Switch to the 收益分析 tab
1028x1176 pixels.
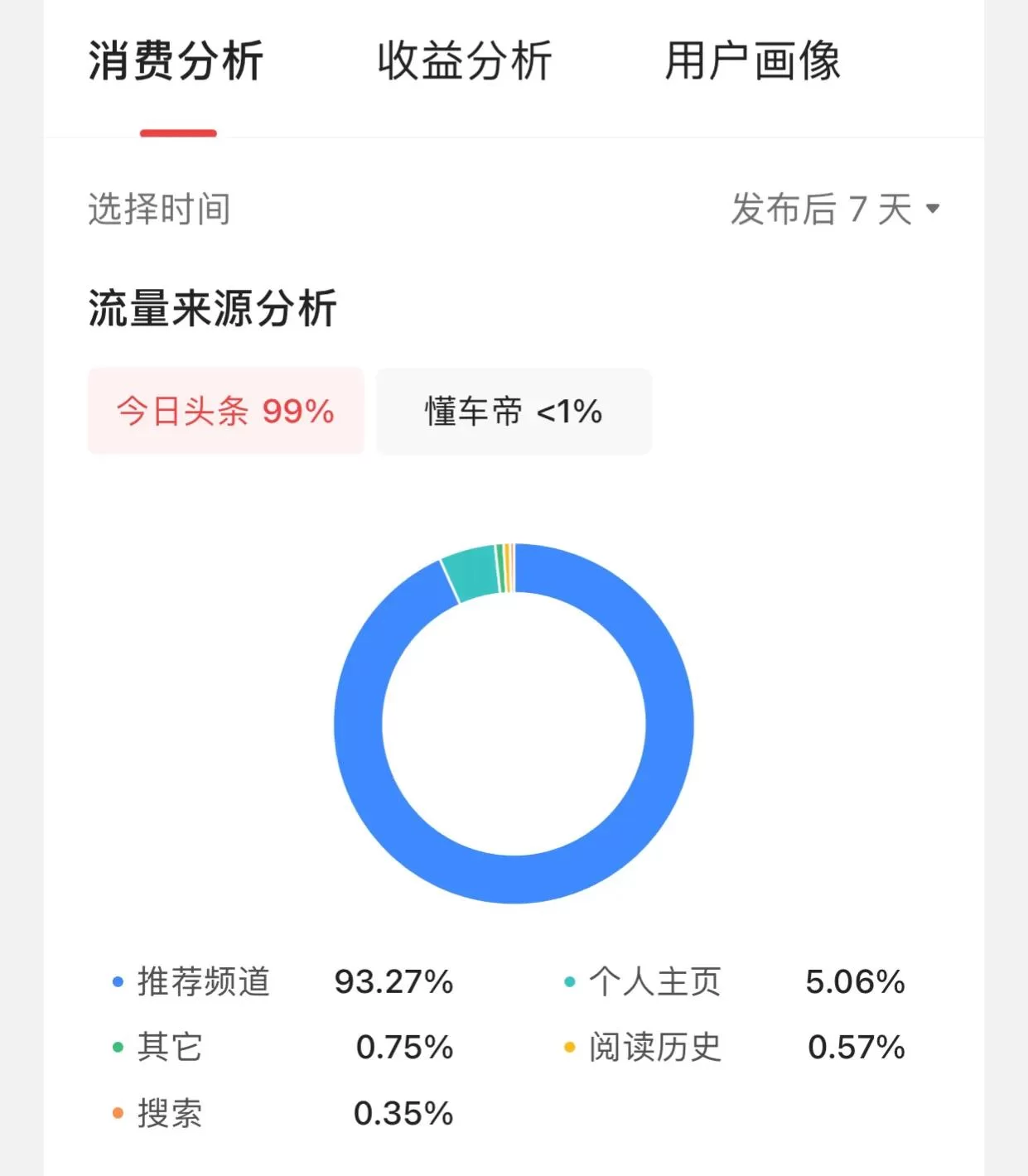(465, 62)
